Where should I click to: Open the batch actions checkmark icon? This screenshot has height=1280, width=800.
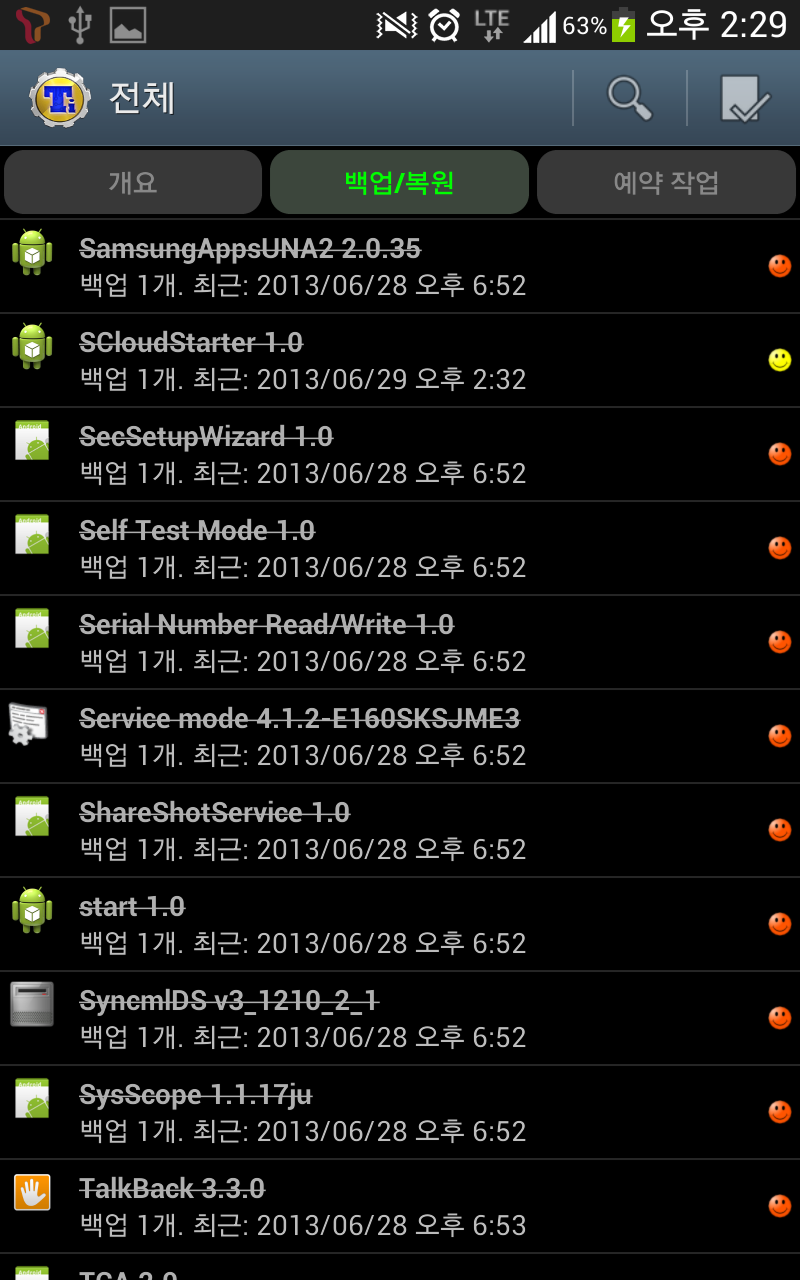coord(744,98)
